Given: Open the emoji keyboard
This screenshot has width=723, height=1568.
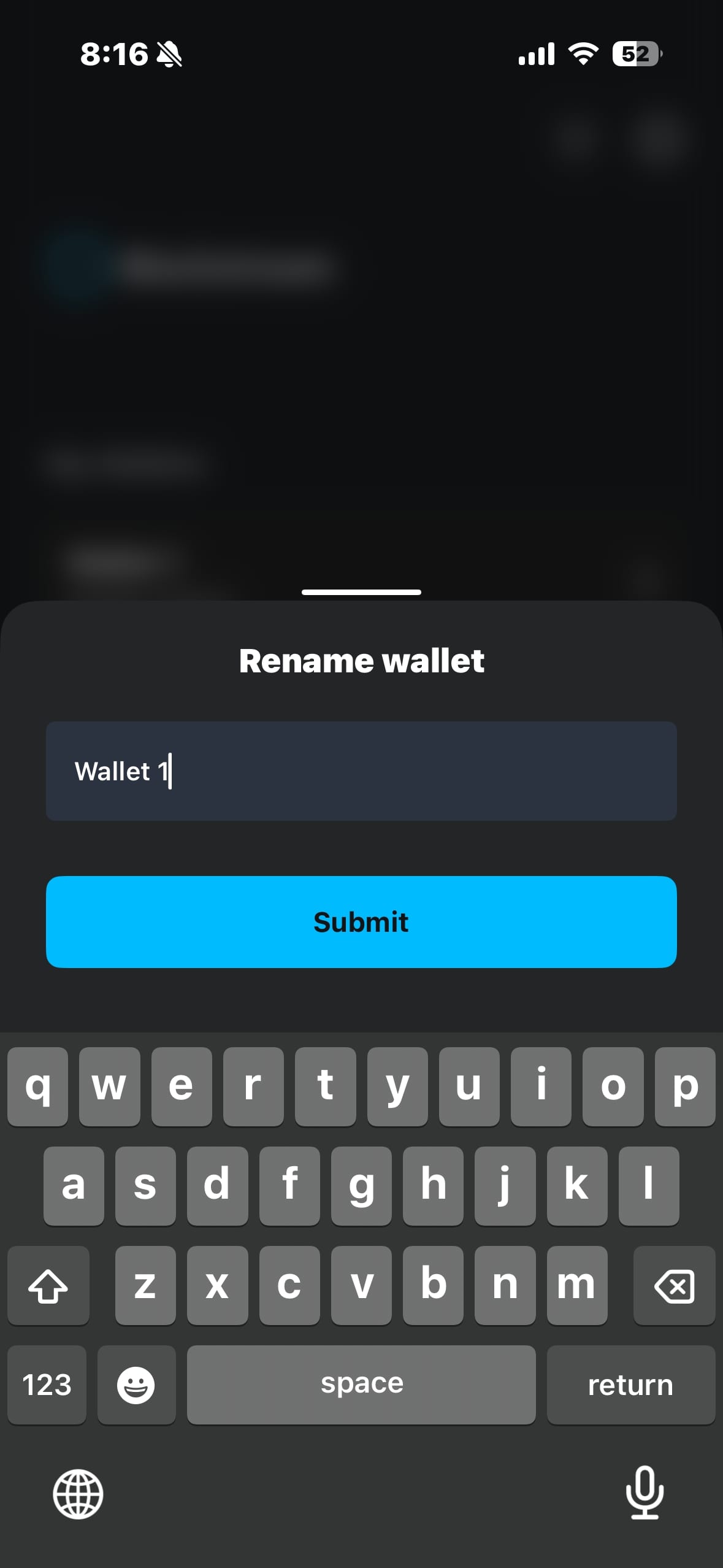Looking at the screenshot, I should pyautogui.click(x=136, y=1385).
